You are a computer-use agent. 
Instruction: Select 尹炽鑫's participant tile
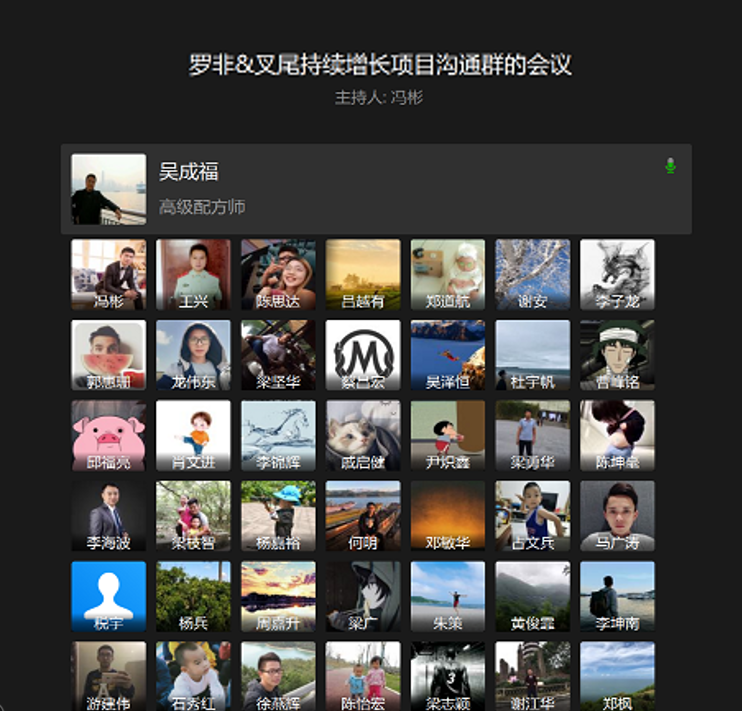point(447,435)
